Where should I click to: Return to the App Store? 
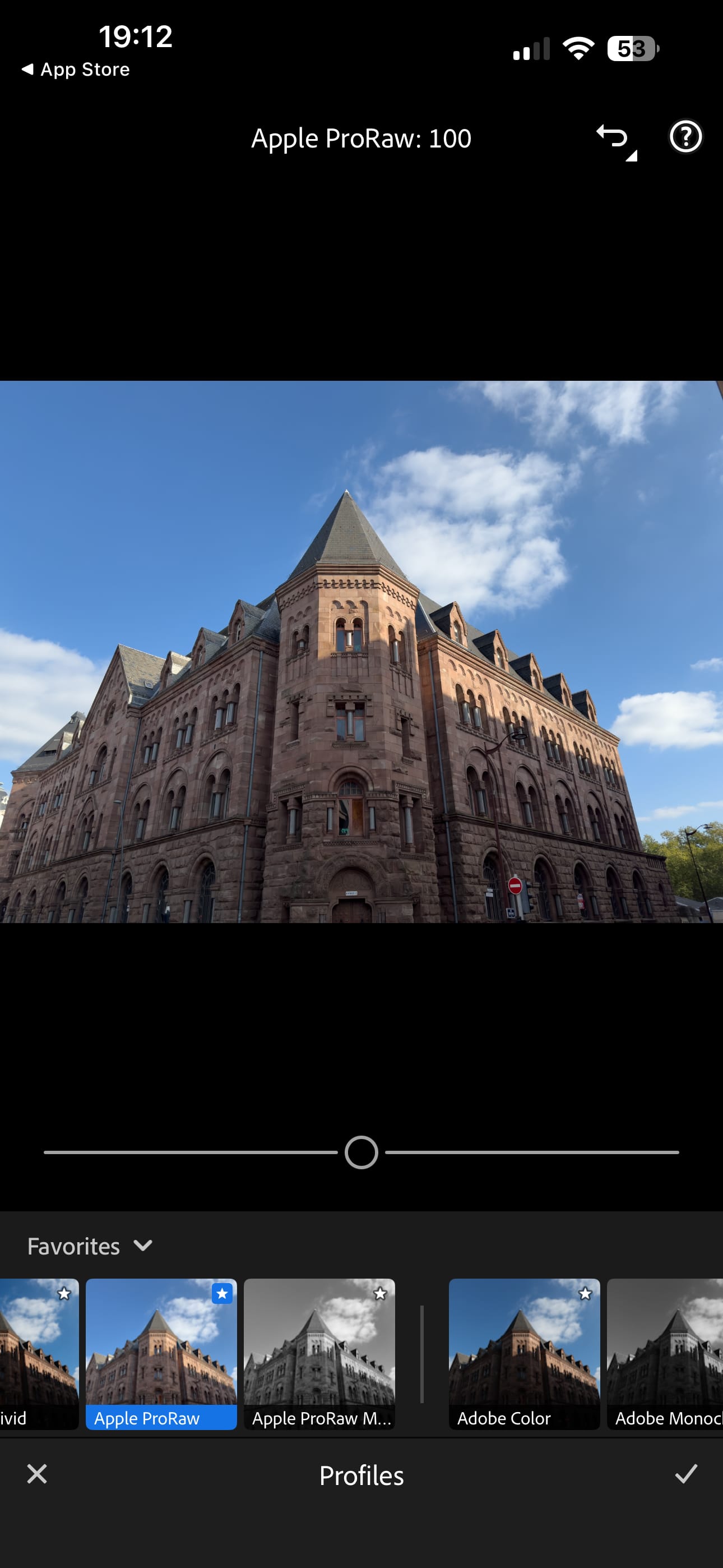[76, 70]
